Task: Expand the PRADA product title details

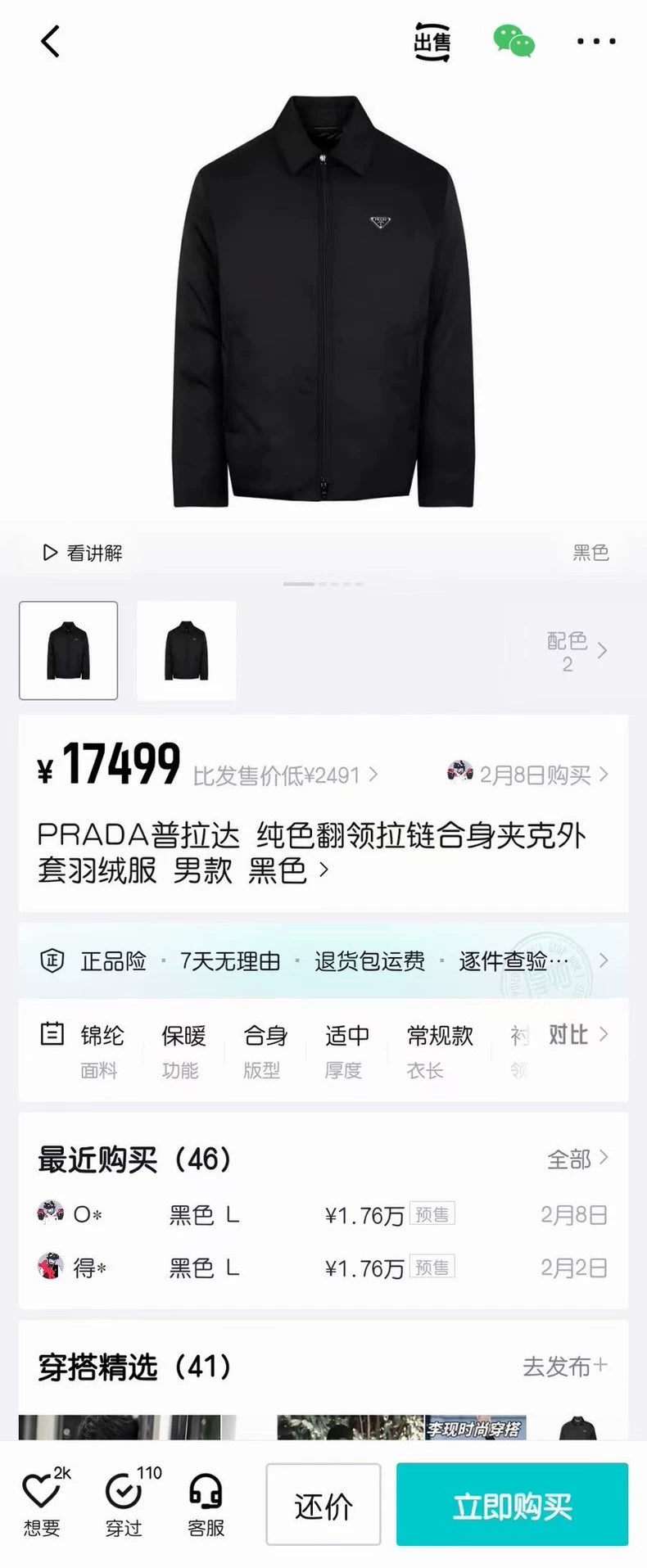Action: coord(311,852)
